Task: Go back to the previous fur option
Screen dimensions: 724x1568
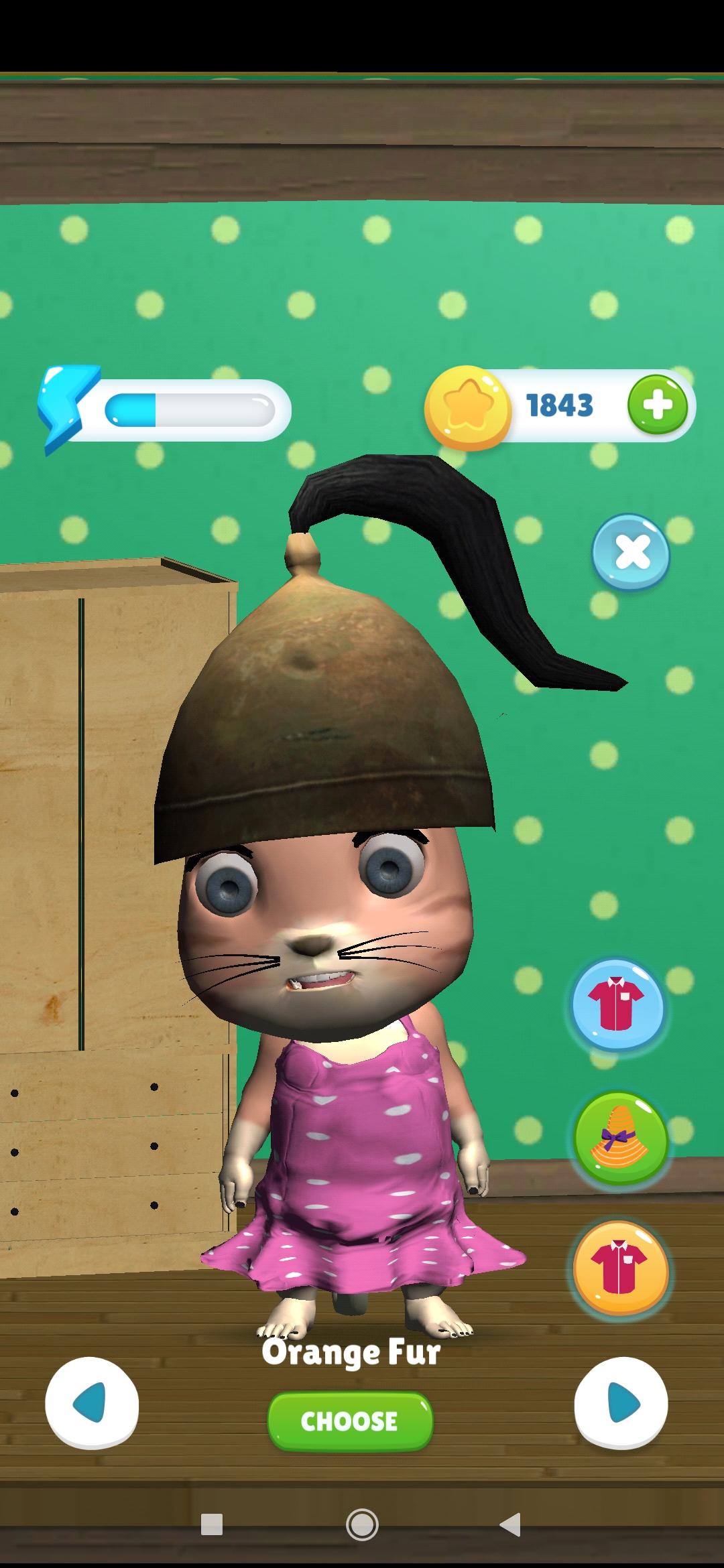Action: tap(92, 1402)
